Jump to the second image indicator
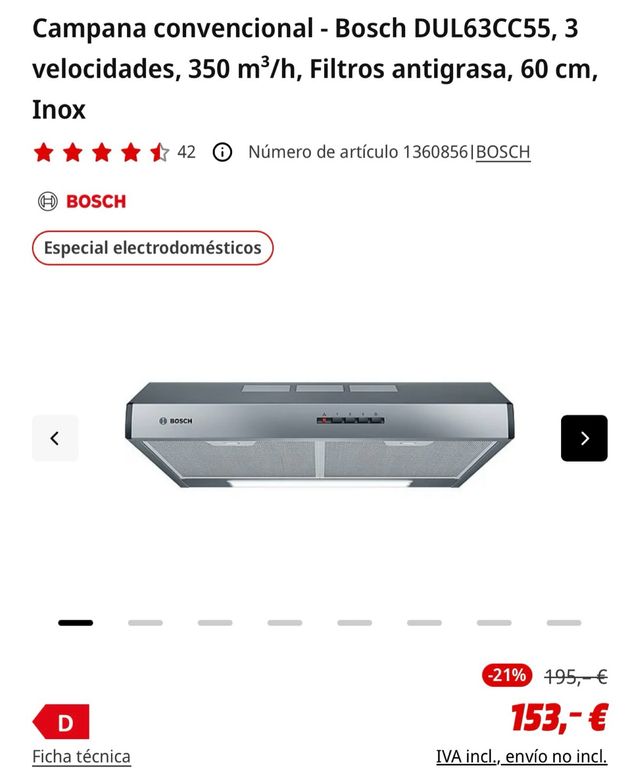The height and width of the screenshot is (774, 640). pos(145,623)
